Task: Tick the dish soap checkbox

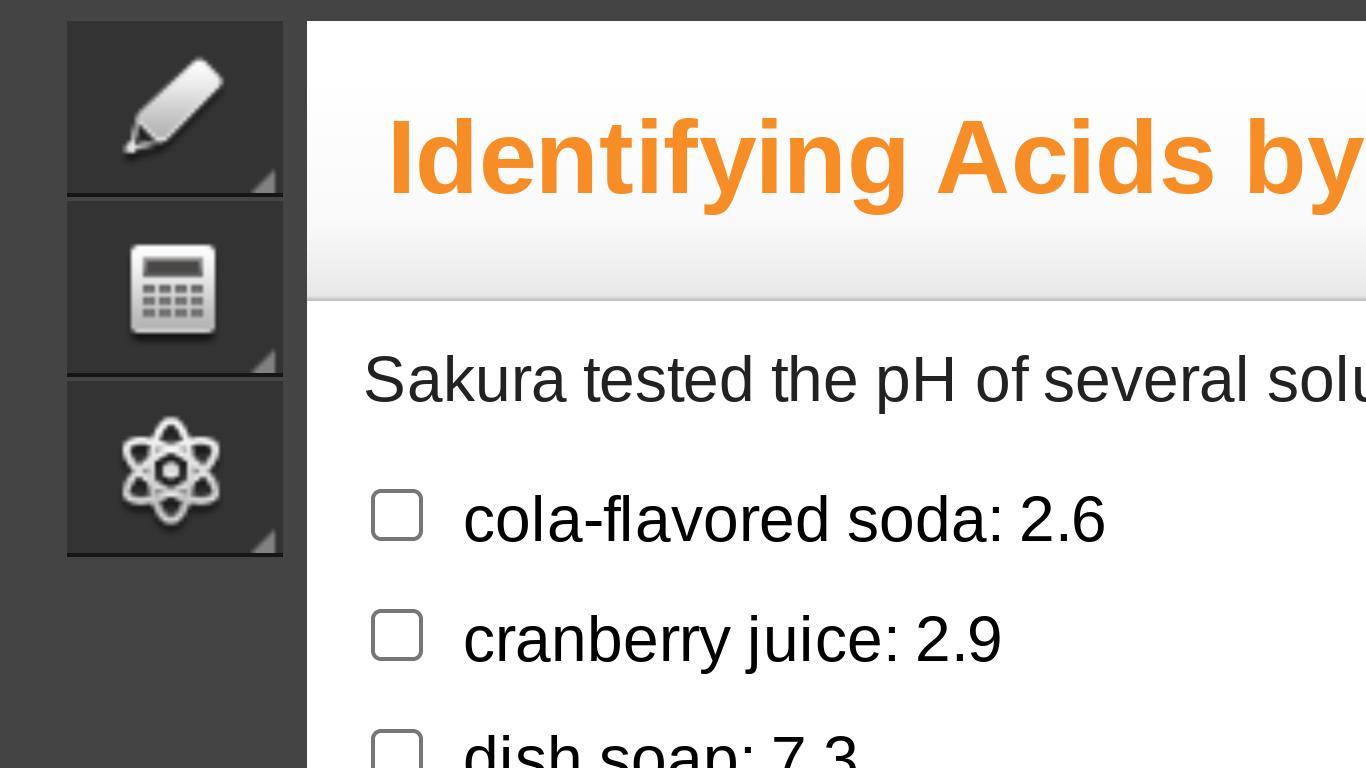Action: 397,750
